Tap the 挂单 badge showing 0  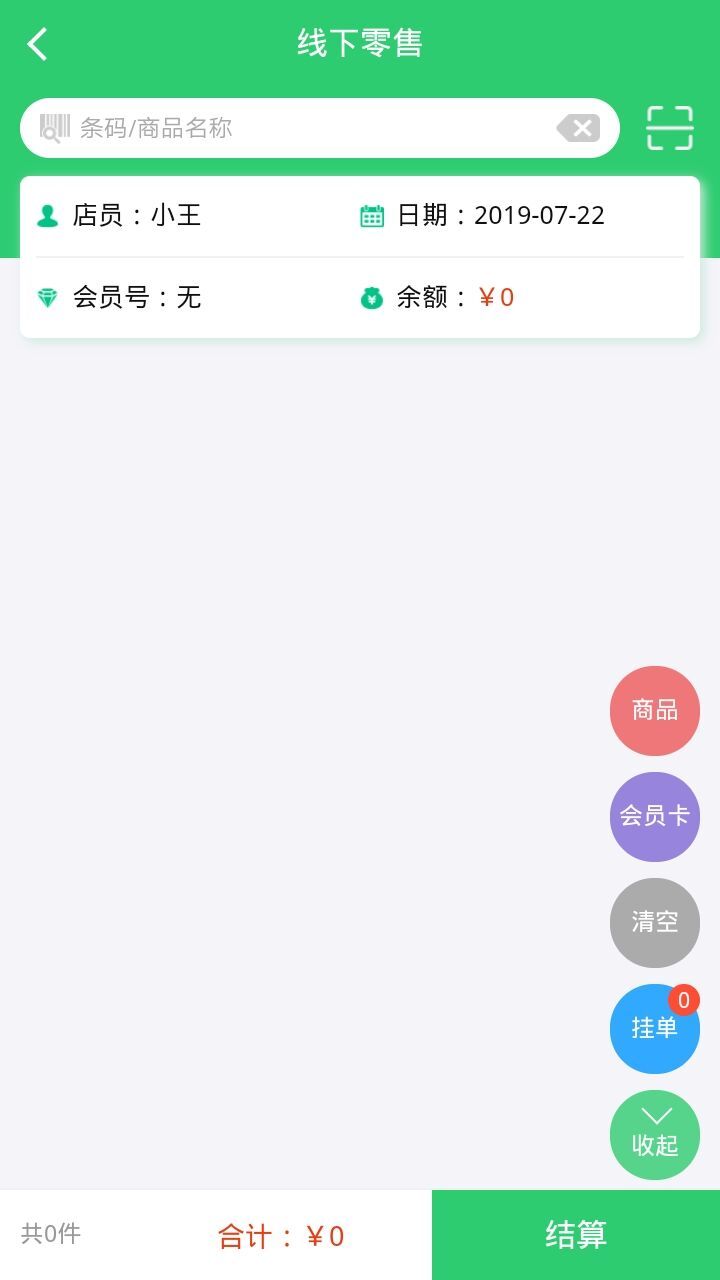(682, 998)
